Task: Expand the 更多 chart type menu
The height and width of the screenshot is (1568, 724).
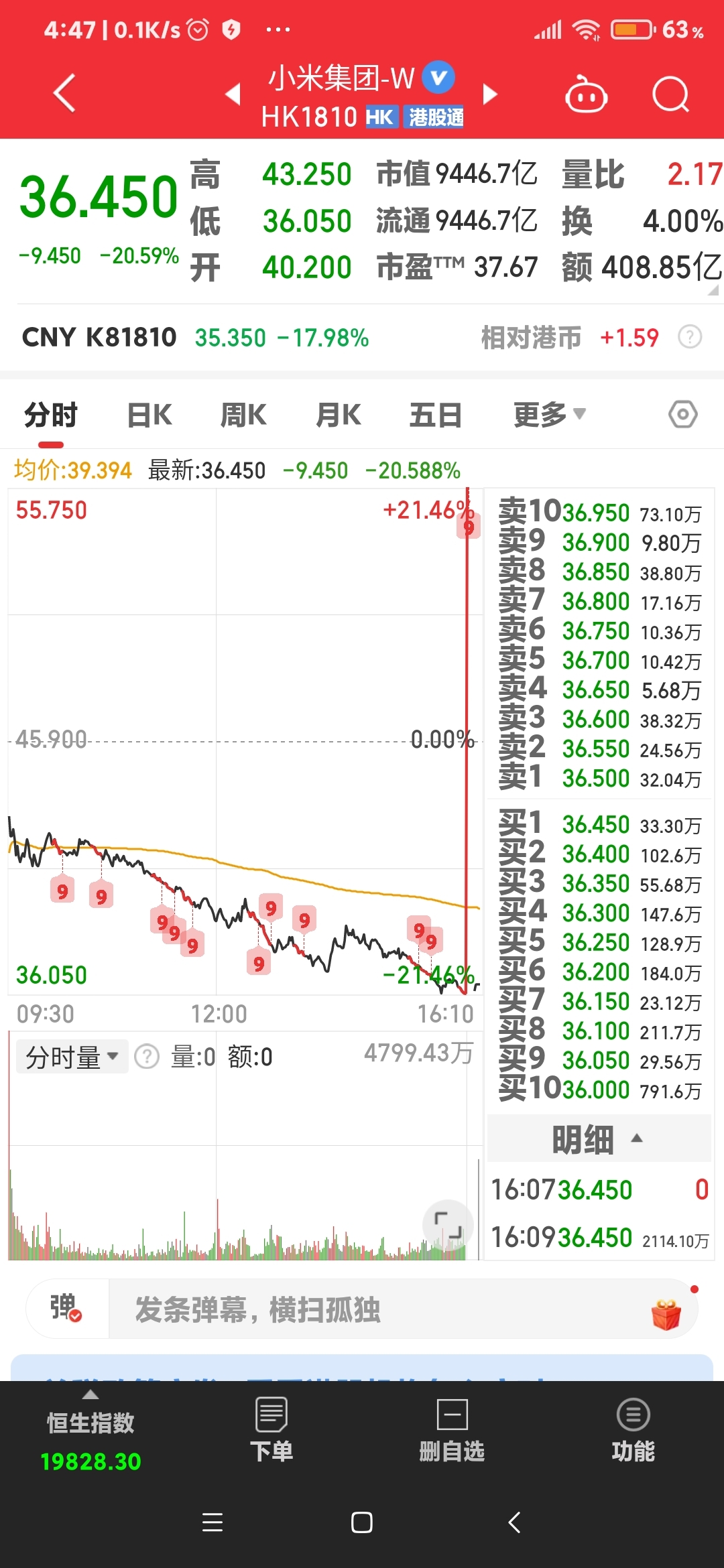Action: click(548, 414)
